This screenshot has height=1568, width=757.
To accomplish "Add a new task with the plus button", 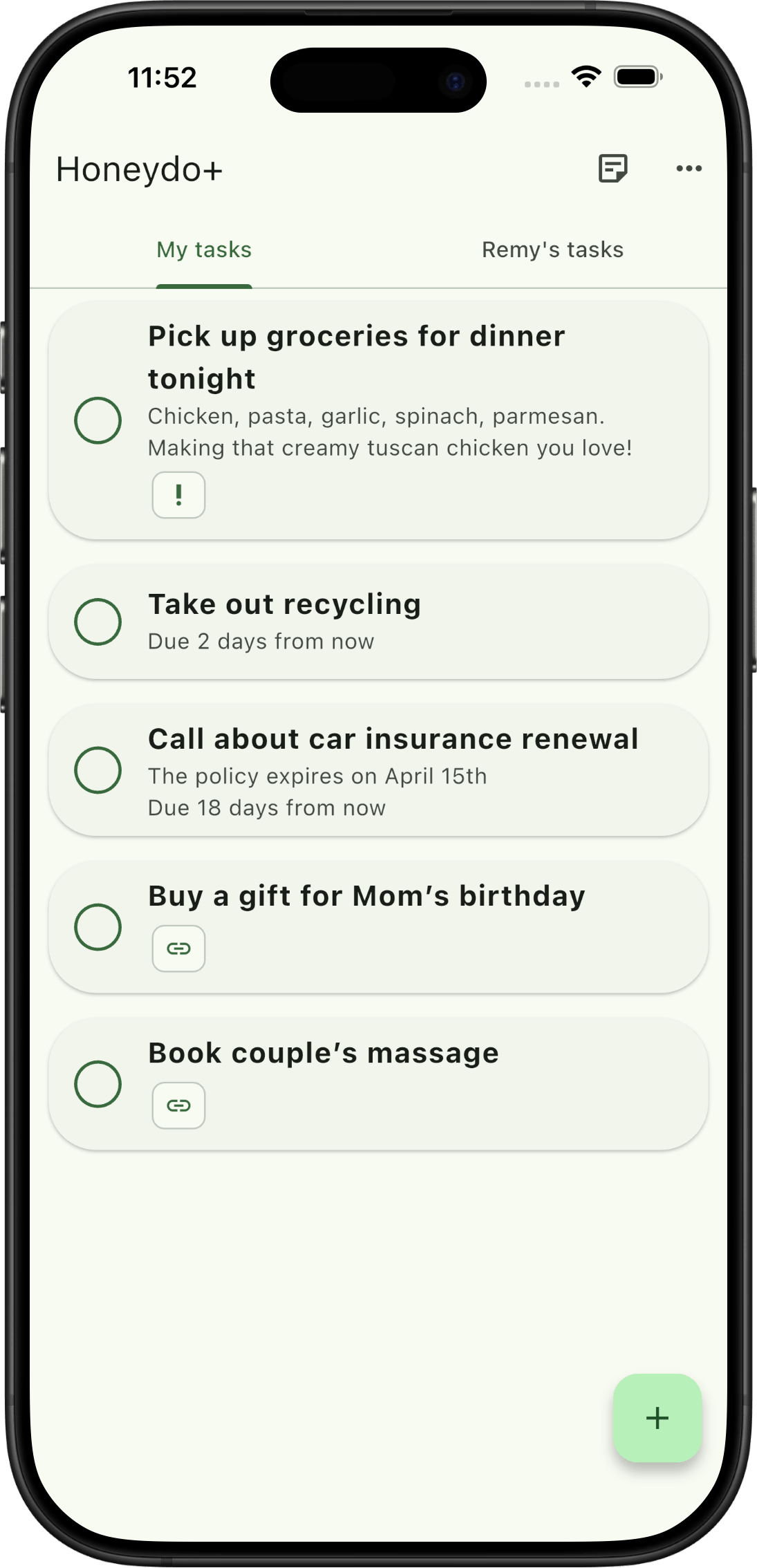I will (x=657, y=1418).
